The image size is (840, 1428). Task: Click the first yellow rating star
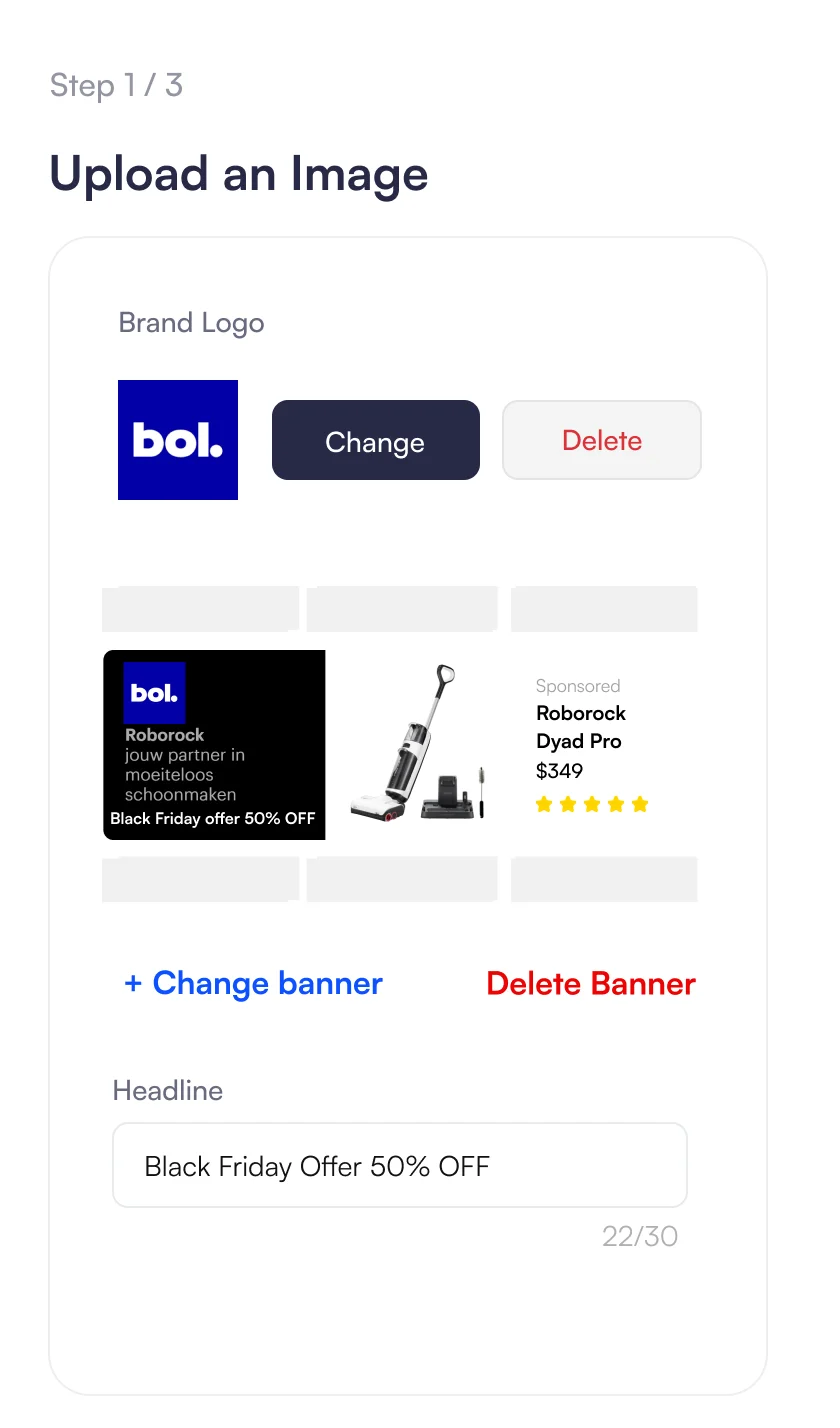point(545,803)
